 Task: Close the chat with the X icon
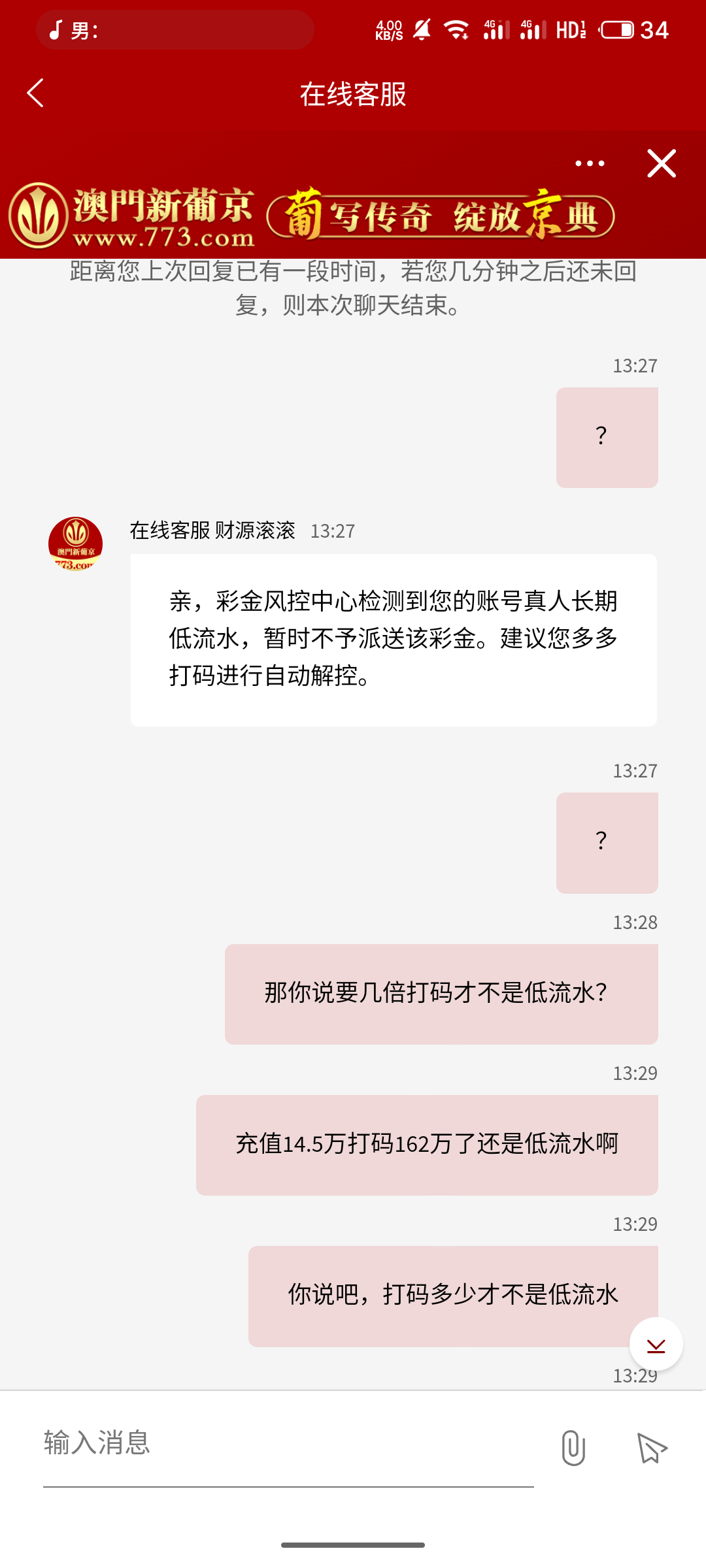(x=662, y=163)
